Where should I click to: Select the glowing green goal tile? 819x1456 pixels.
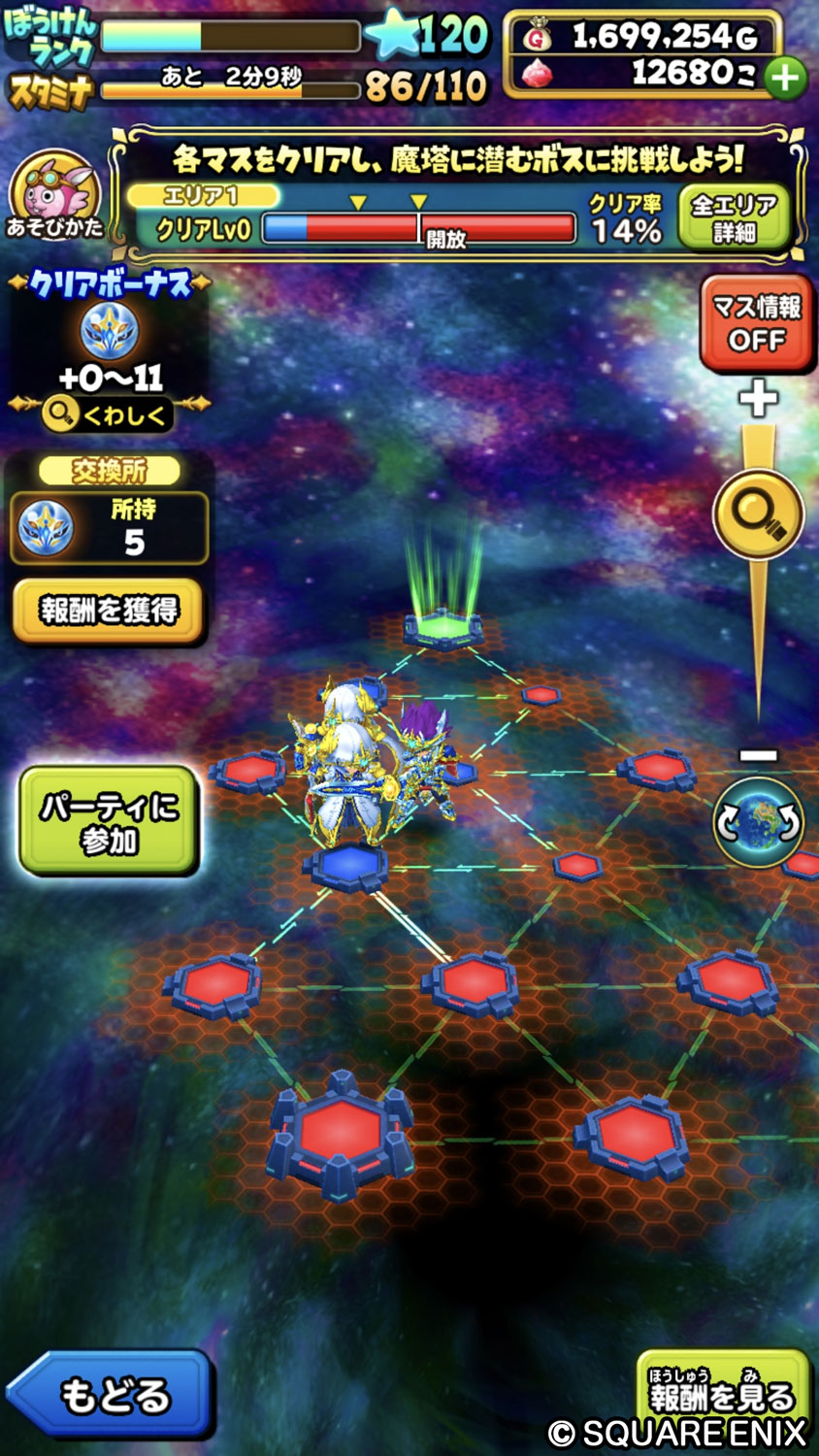(443, 627)
